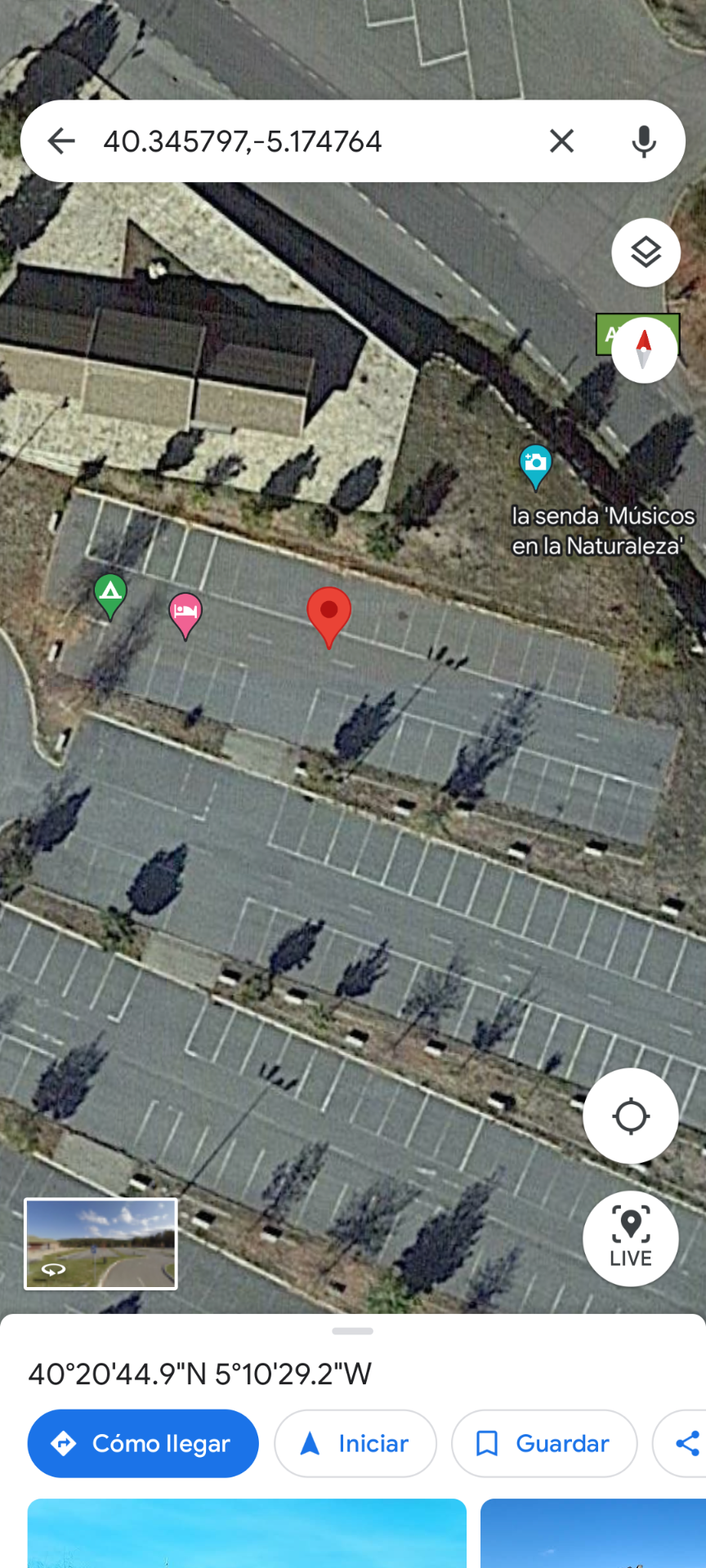The image size is (706, 1568).
Task: Reset map orientation with the compass
Action: point(644,350)
